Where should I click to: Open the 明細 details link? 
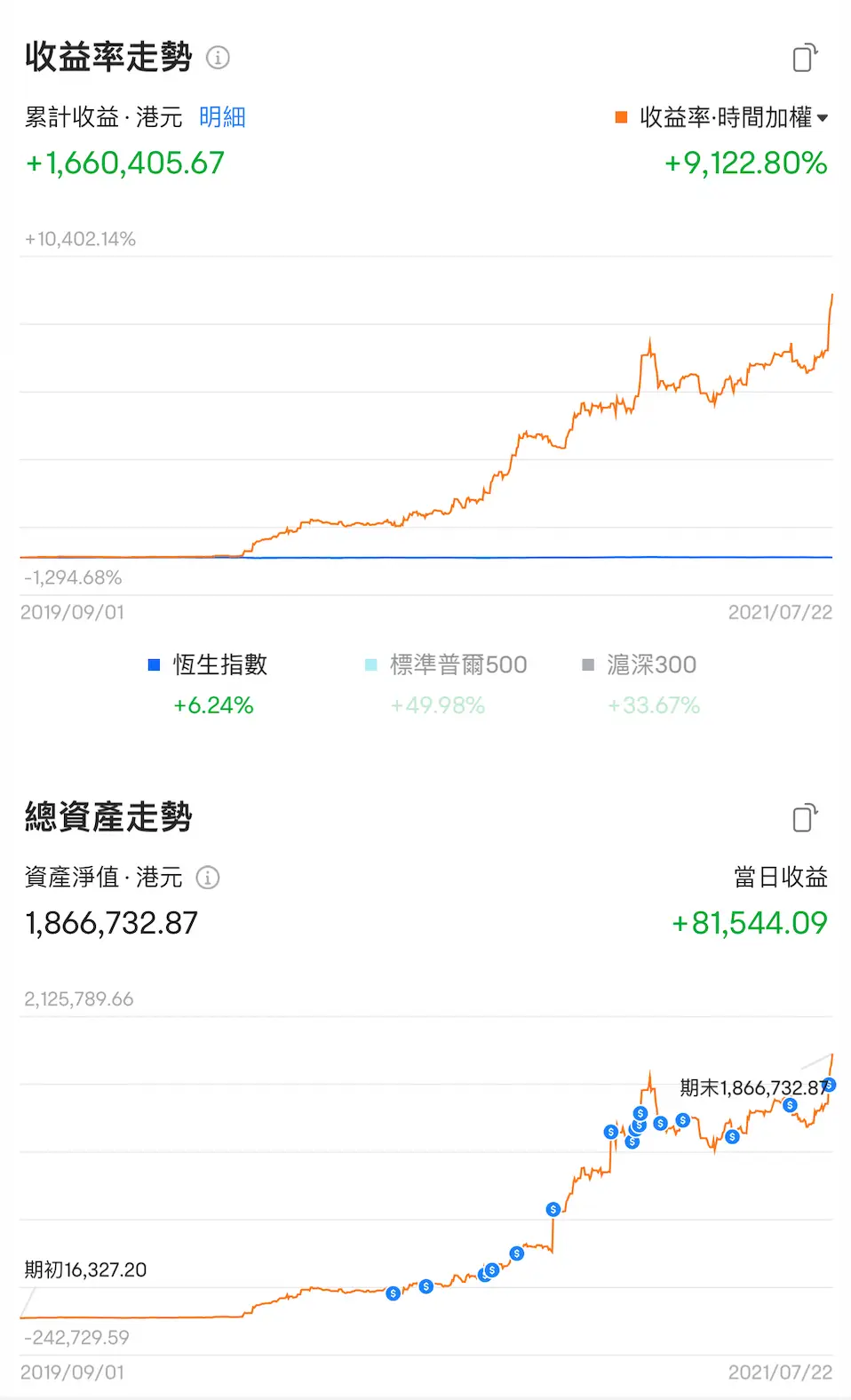[x=222, y=117]
